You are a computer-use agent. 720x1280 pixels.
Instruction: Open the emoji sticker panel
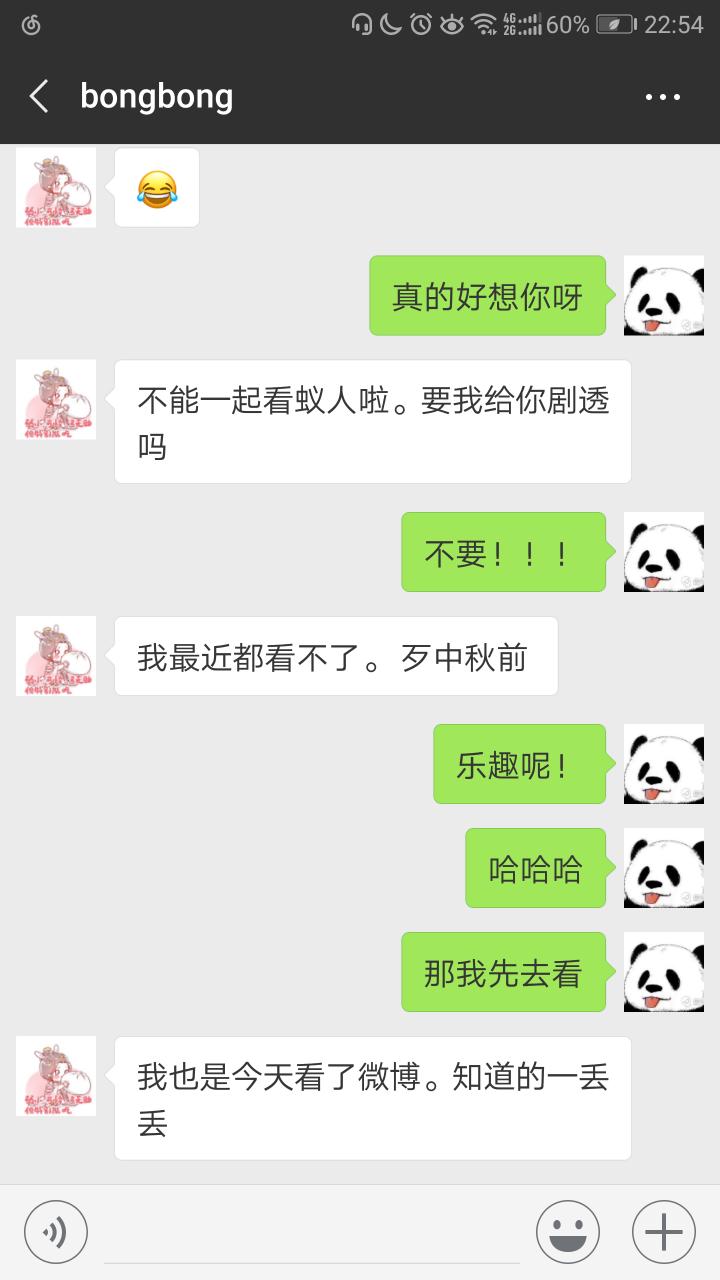tap(568, 1232)
